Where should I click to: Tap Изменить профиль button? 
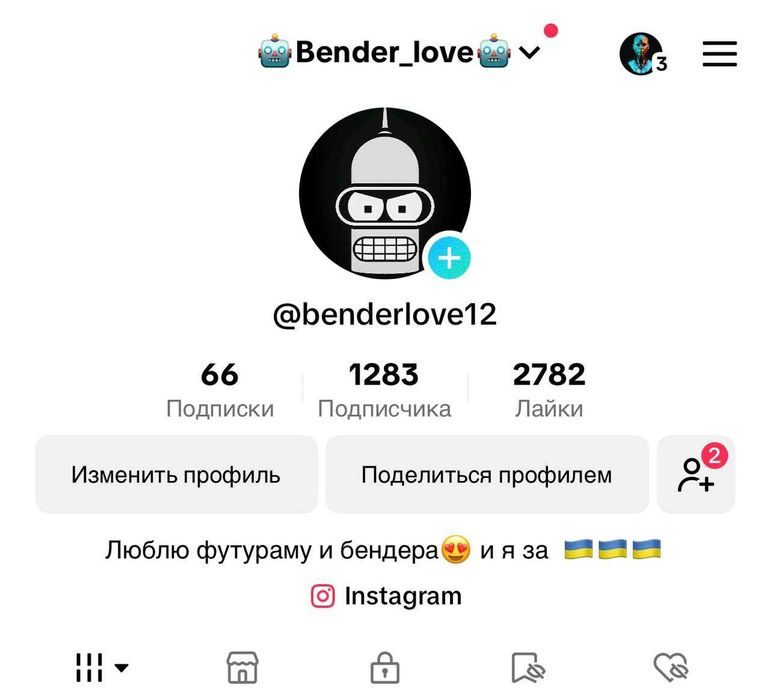[176, 475]
